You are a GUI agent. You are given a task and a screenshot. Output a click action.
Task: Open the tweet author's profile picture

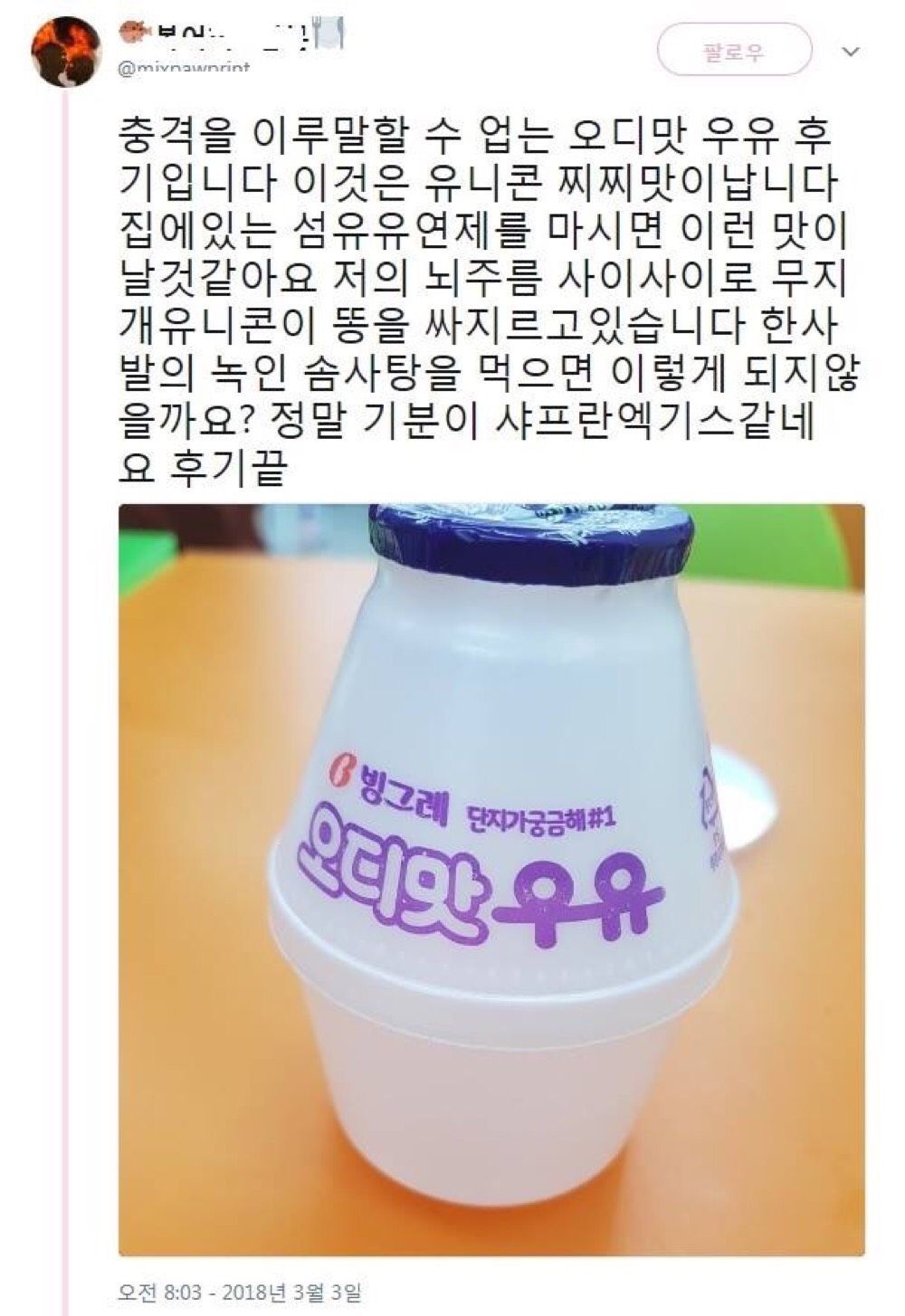[66, 50]
